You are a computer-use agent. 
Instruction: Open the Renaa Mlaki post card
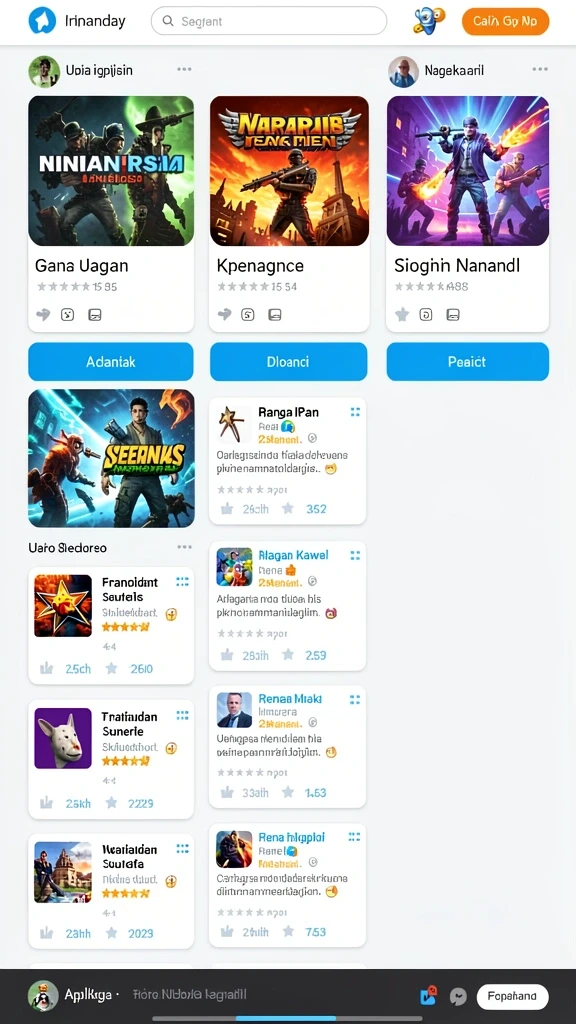pos(287,747)
